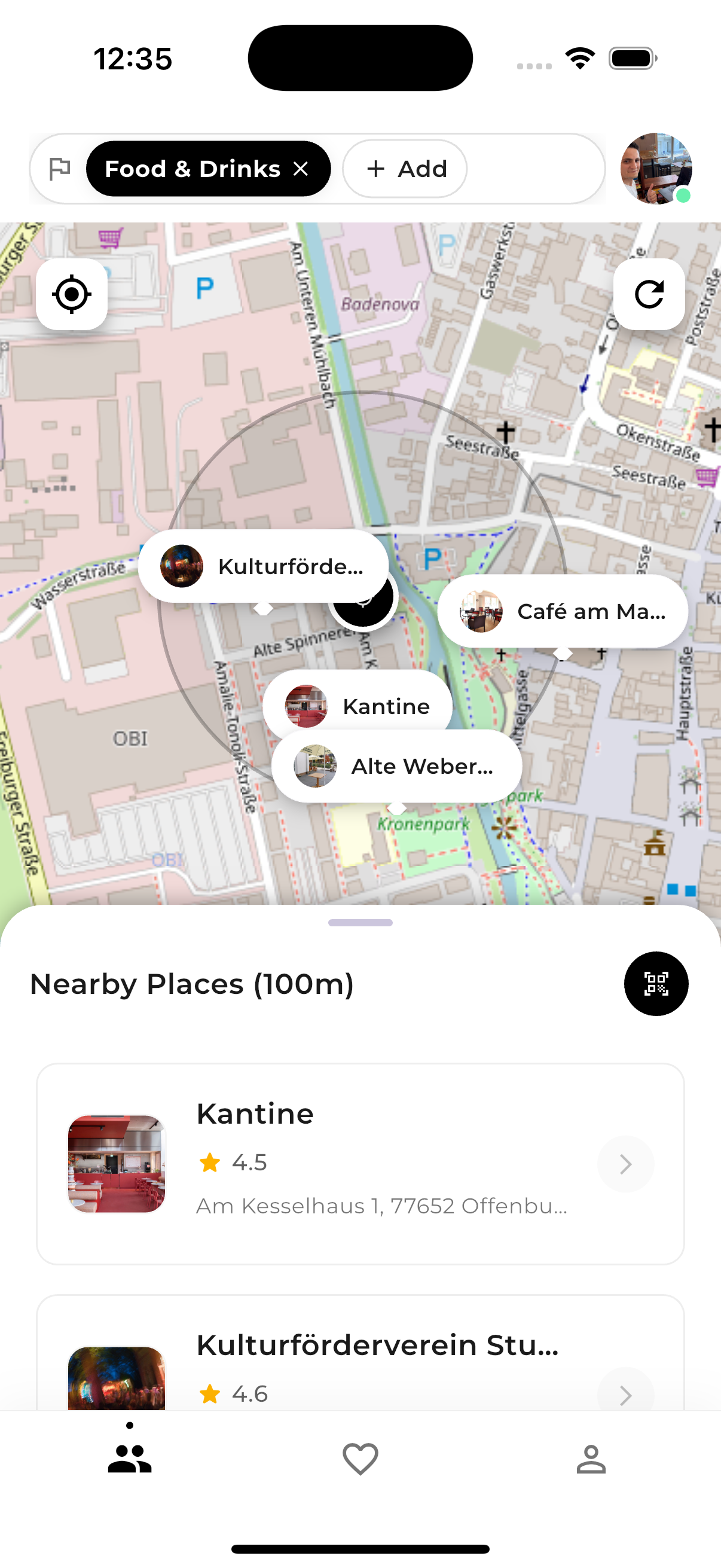Switch to the favorites heart tab
Image resolution: width=721 pixels, height=1568 pixels.
coord(360,1459)
